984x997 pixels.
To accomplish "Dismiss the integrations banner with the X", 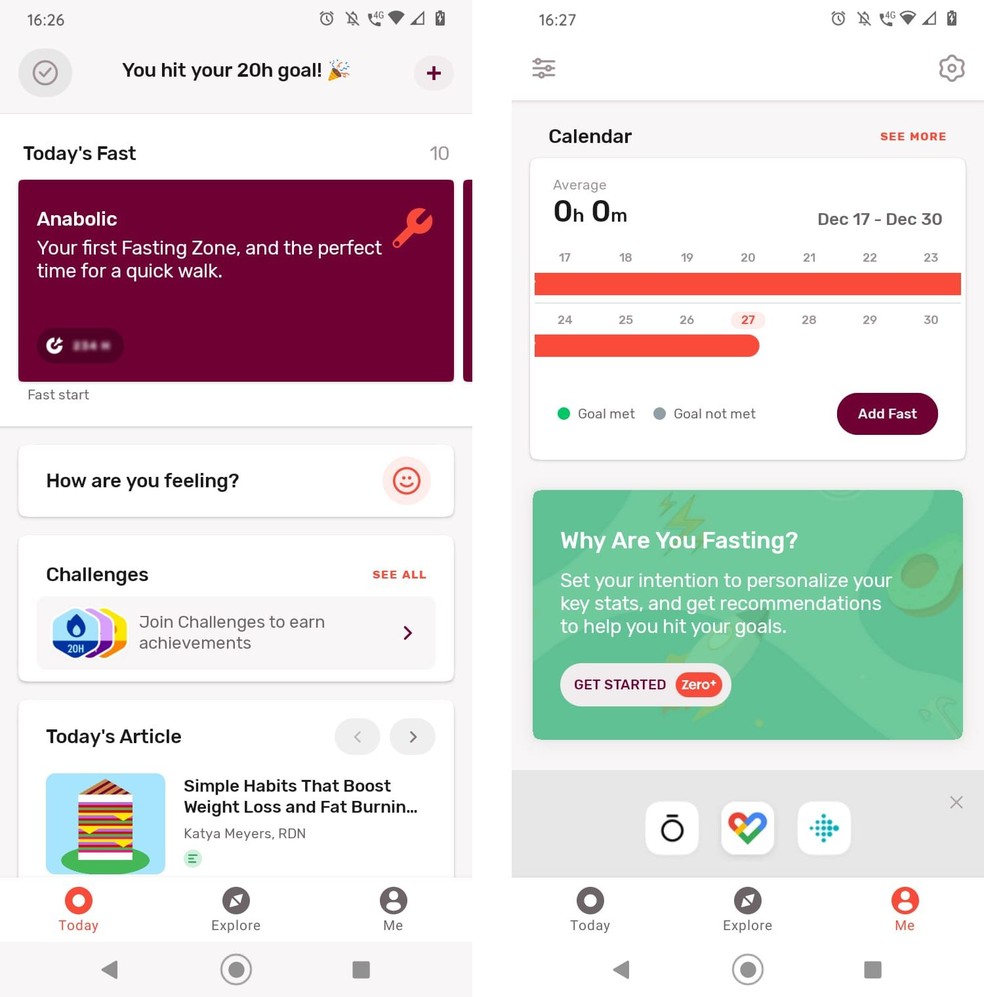I will tap(956, 802).
